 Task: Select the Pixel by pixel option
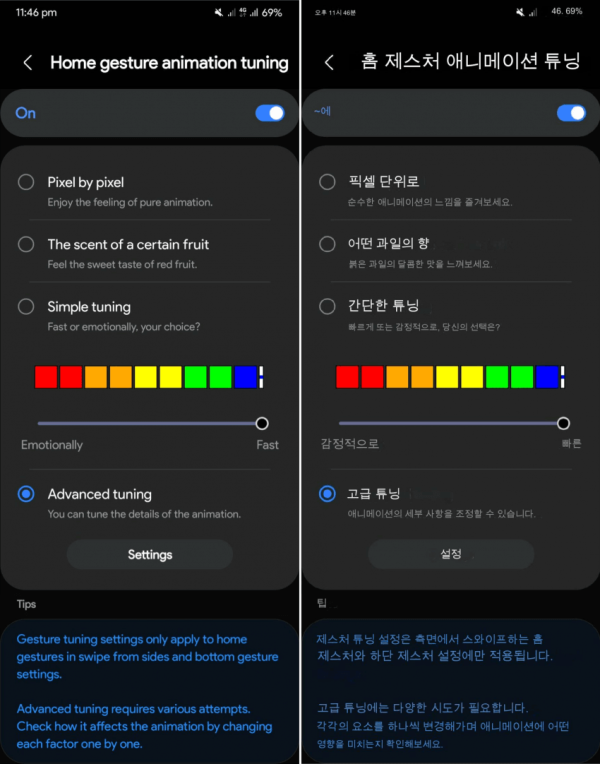click(27, 182)
